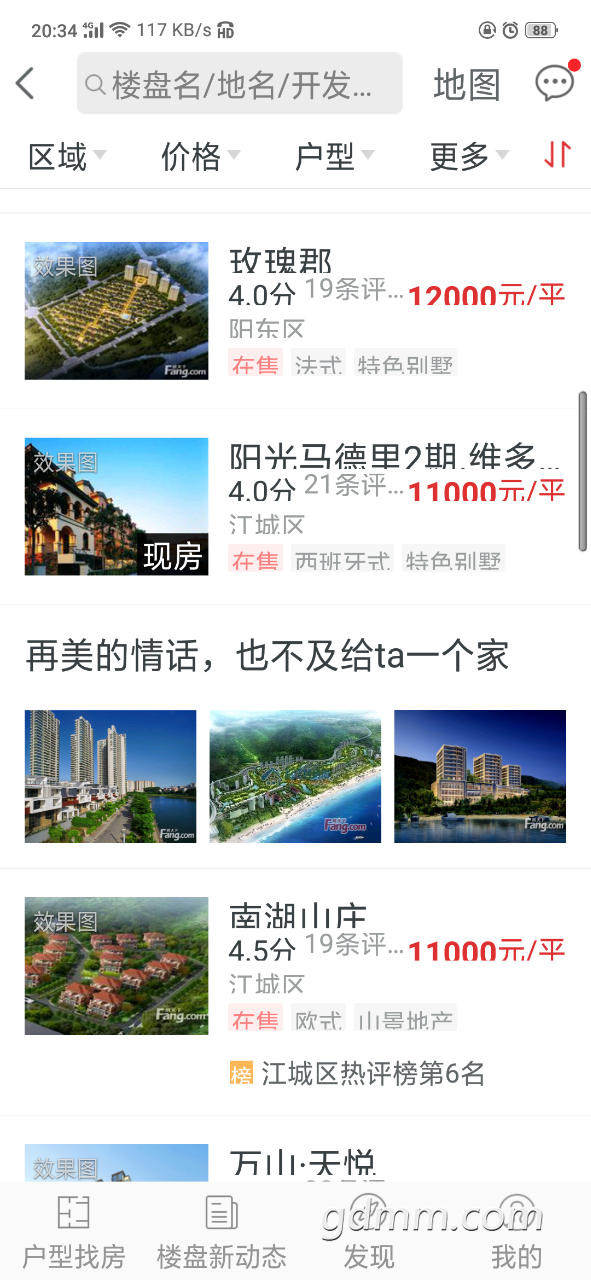Viewport: 591px width, 1280px height.
Task: Switch to the 户型找房 tab
Action: pos(74,1232)
